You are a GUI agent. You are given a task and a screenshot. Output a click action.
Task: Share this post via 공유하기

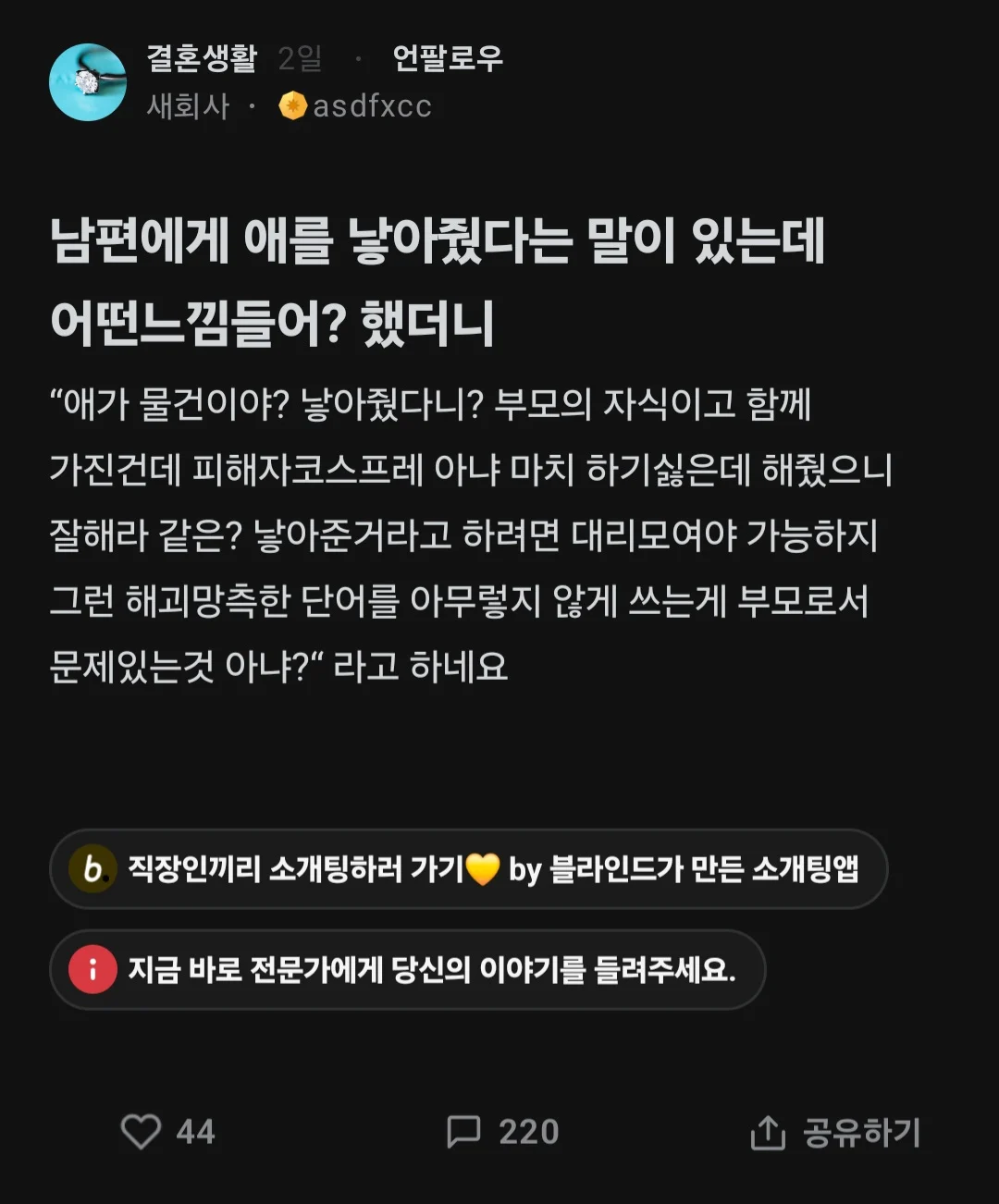(835, 1132)
